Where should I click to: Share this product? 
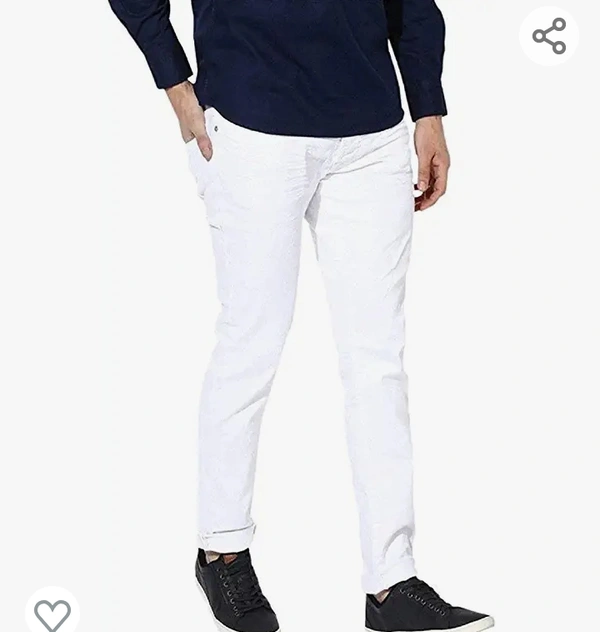coord(549,36)
